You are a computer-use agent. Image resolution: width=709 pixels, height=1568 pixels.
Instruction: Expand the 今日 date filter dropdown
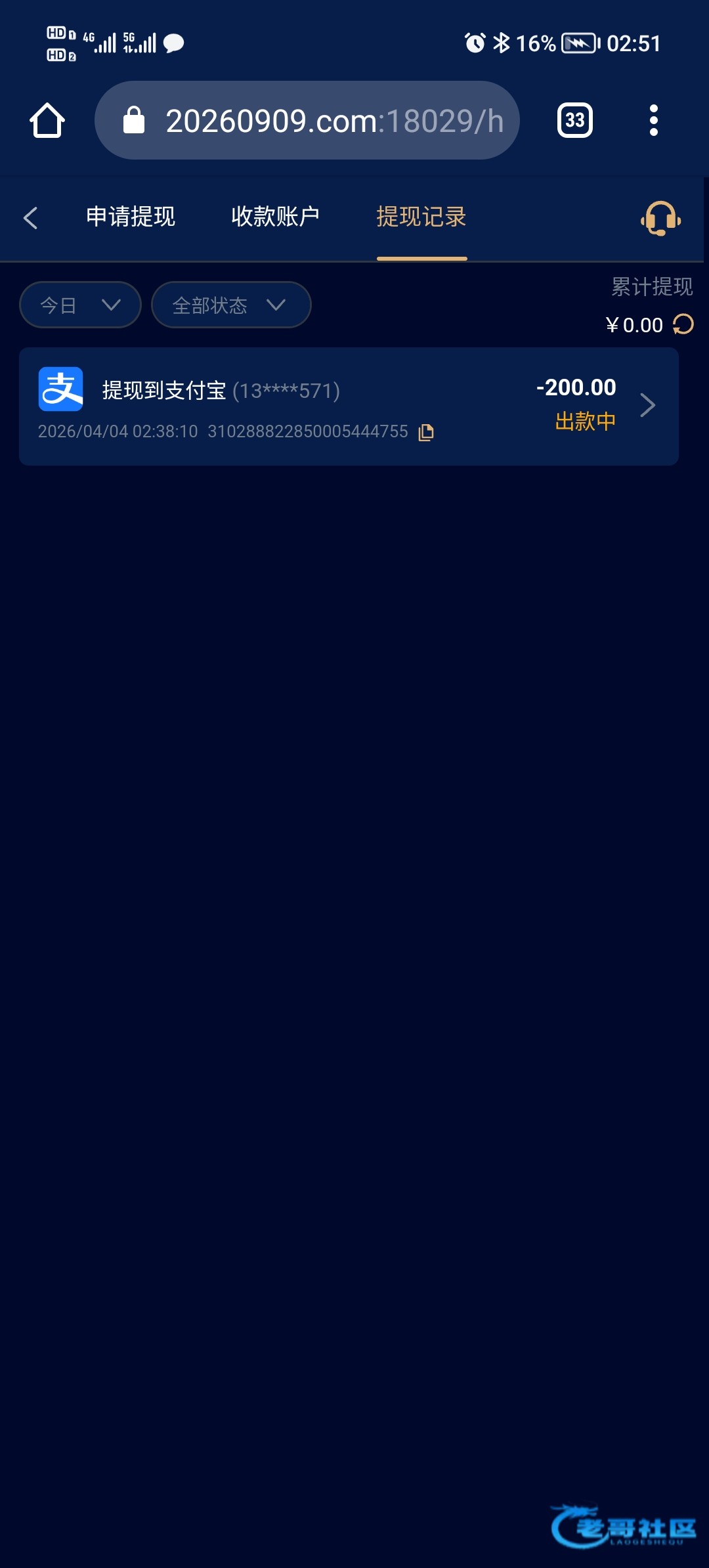point(80,305)
